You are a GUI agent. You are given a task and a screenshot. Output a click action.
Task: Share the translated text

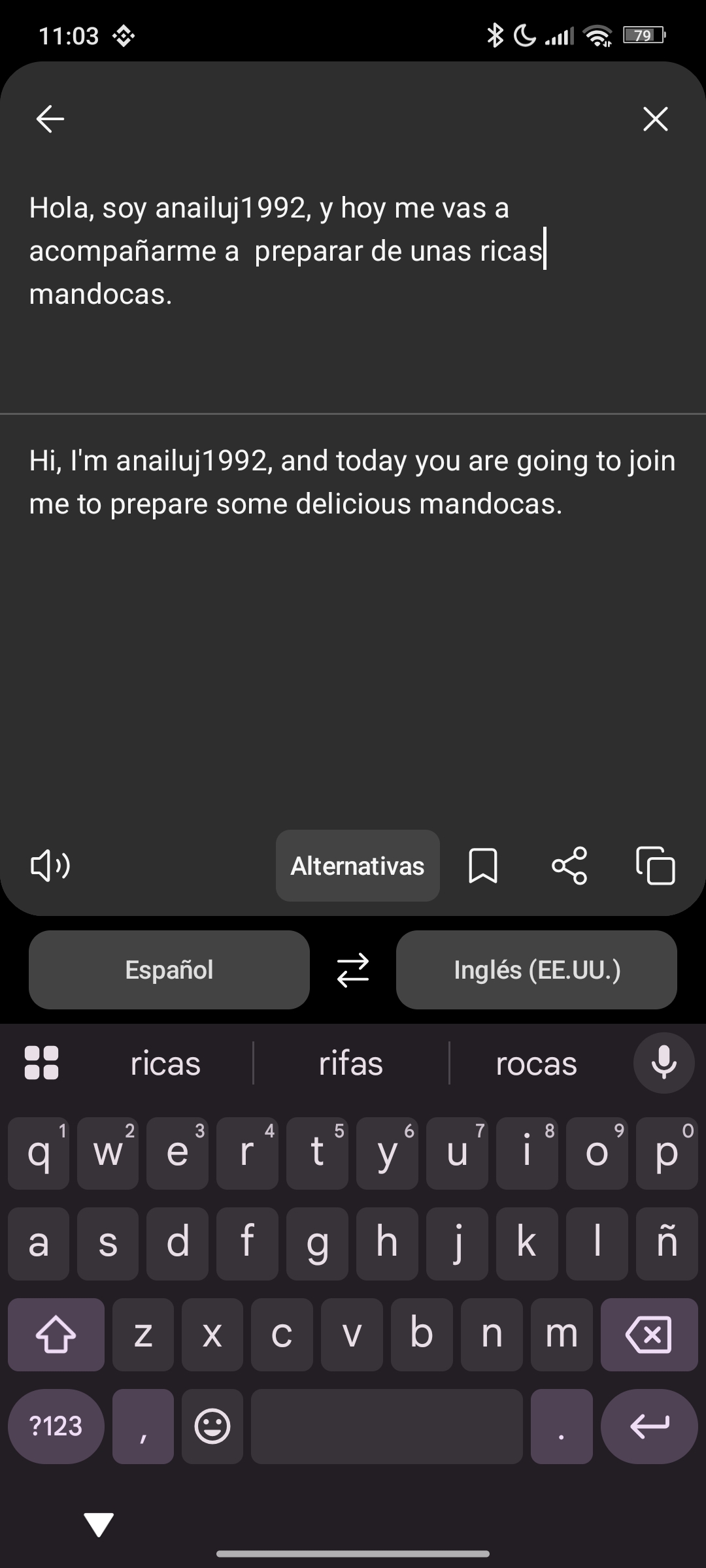point(569,866)
